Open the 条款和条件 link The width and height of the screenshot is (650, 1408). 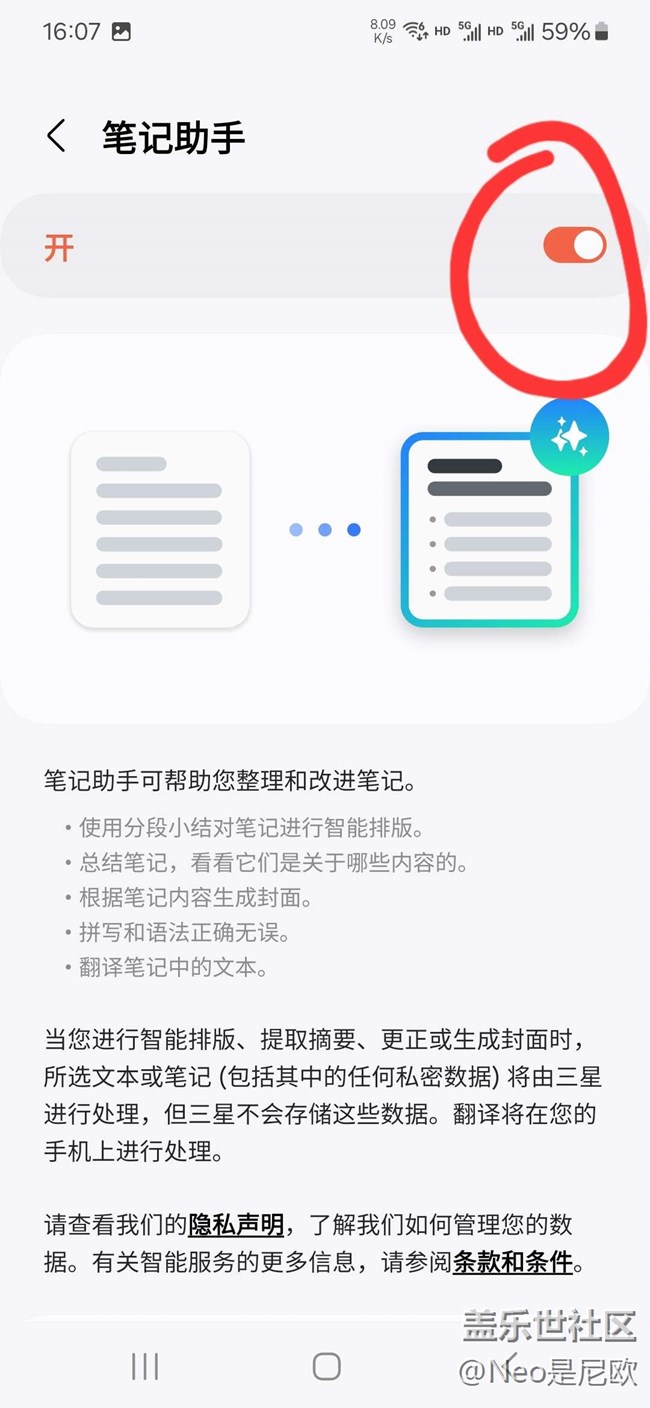(x=512, y=1263)
